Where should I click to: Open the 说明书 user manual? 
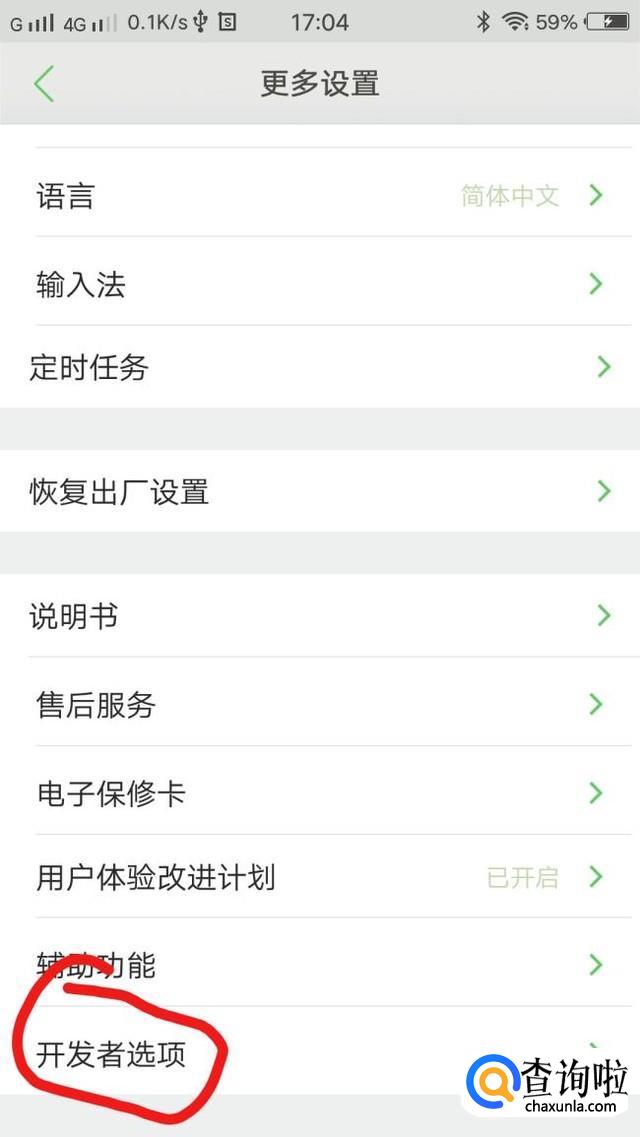click(x=320, y=615)
